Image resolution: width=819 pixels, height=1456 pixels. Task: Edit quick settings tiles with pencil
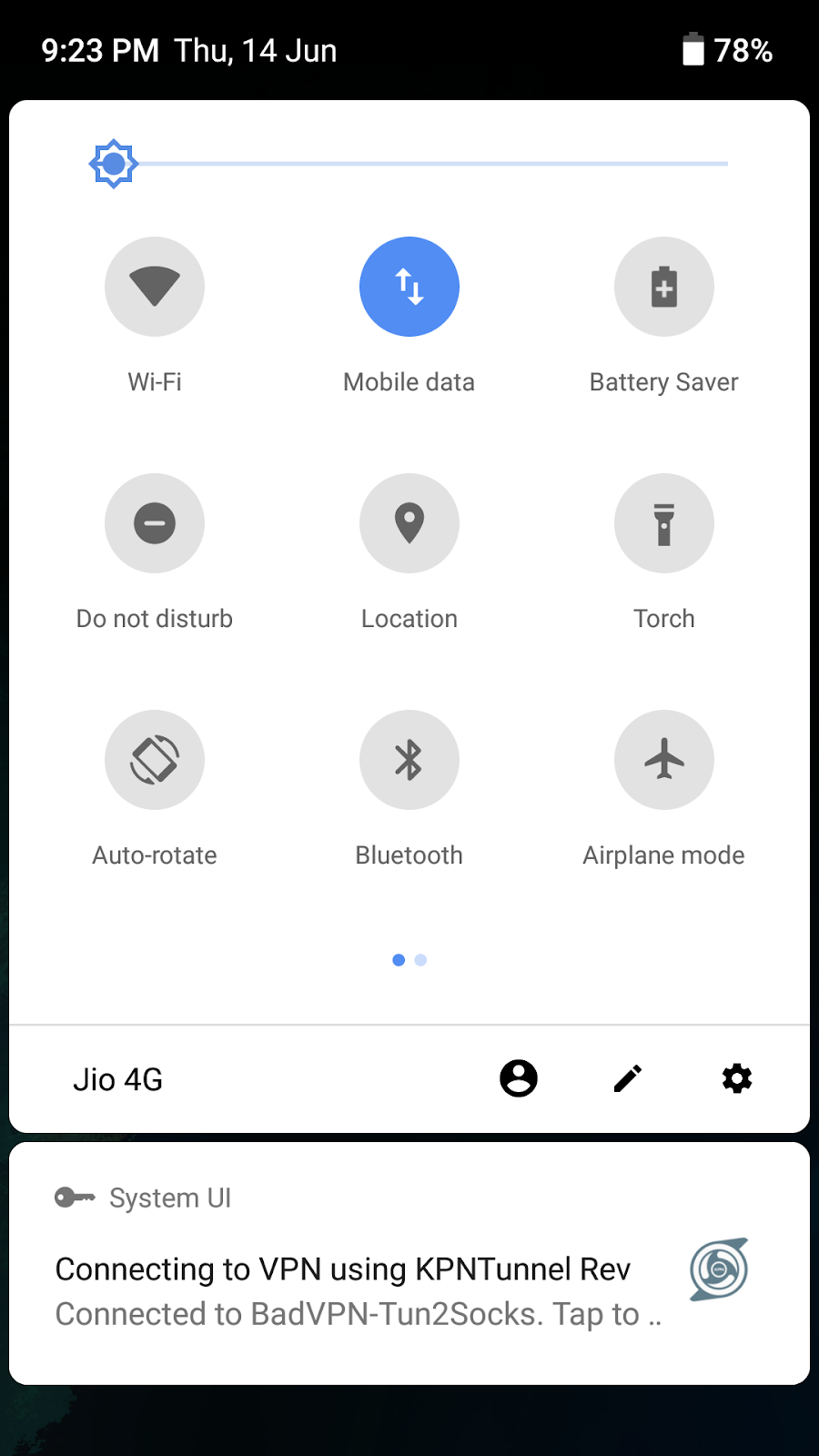(x=628, y=1079)
